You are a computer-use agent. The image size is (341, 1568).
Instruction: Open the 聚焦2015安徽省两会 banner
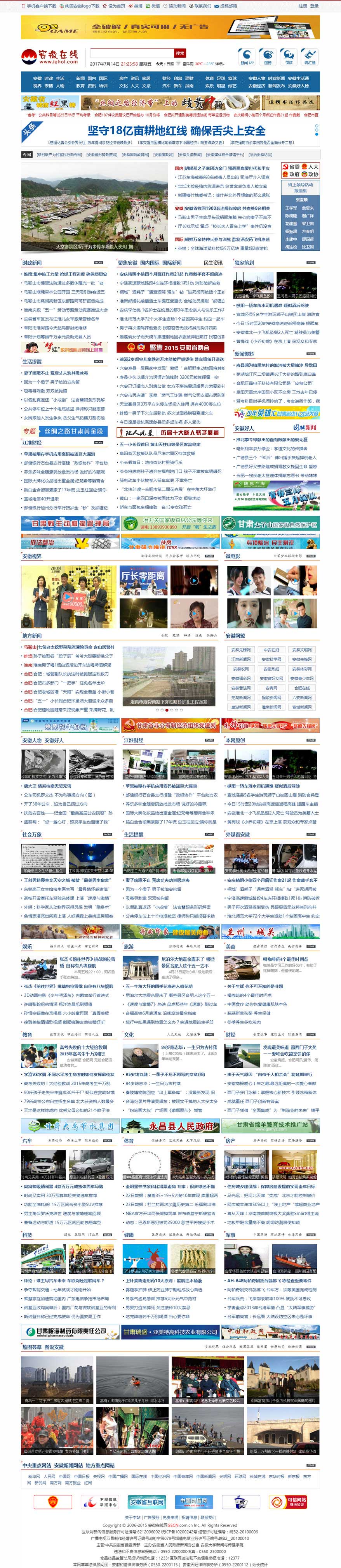[171, 348]
